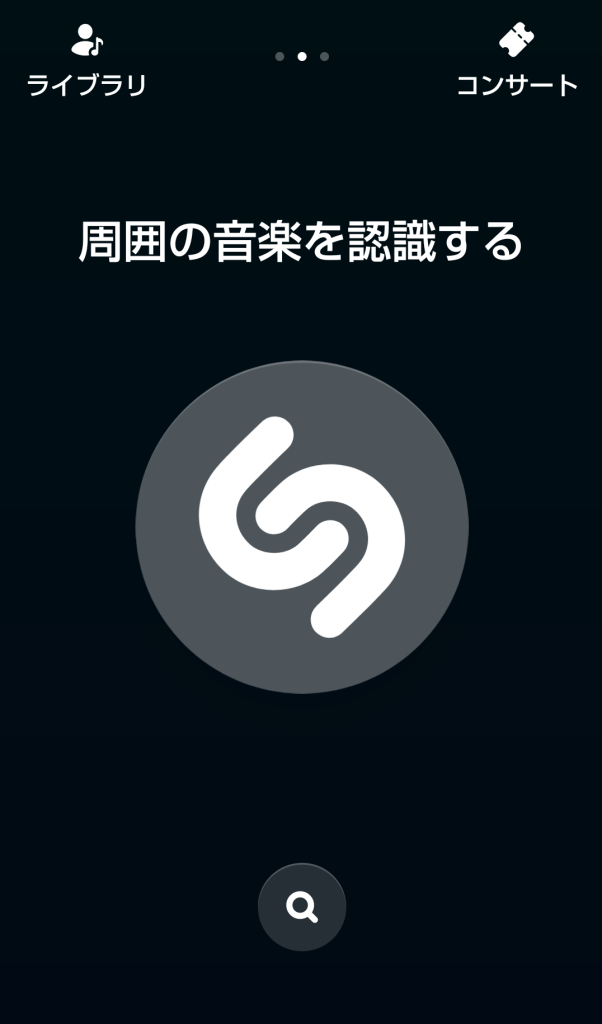The image size is (602, 1024).
Task: Tap the page indicator dots
Action: (x=301, y=57)
